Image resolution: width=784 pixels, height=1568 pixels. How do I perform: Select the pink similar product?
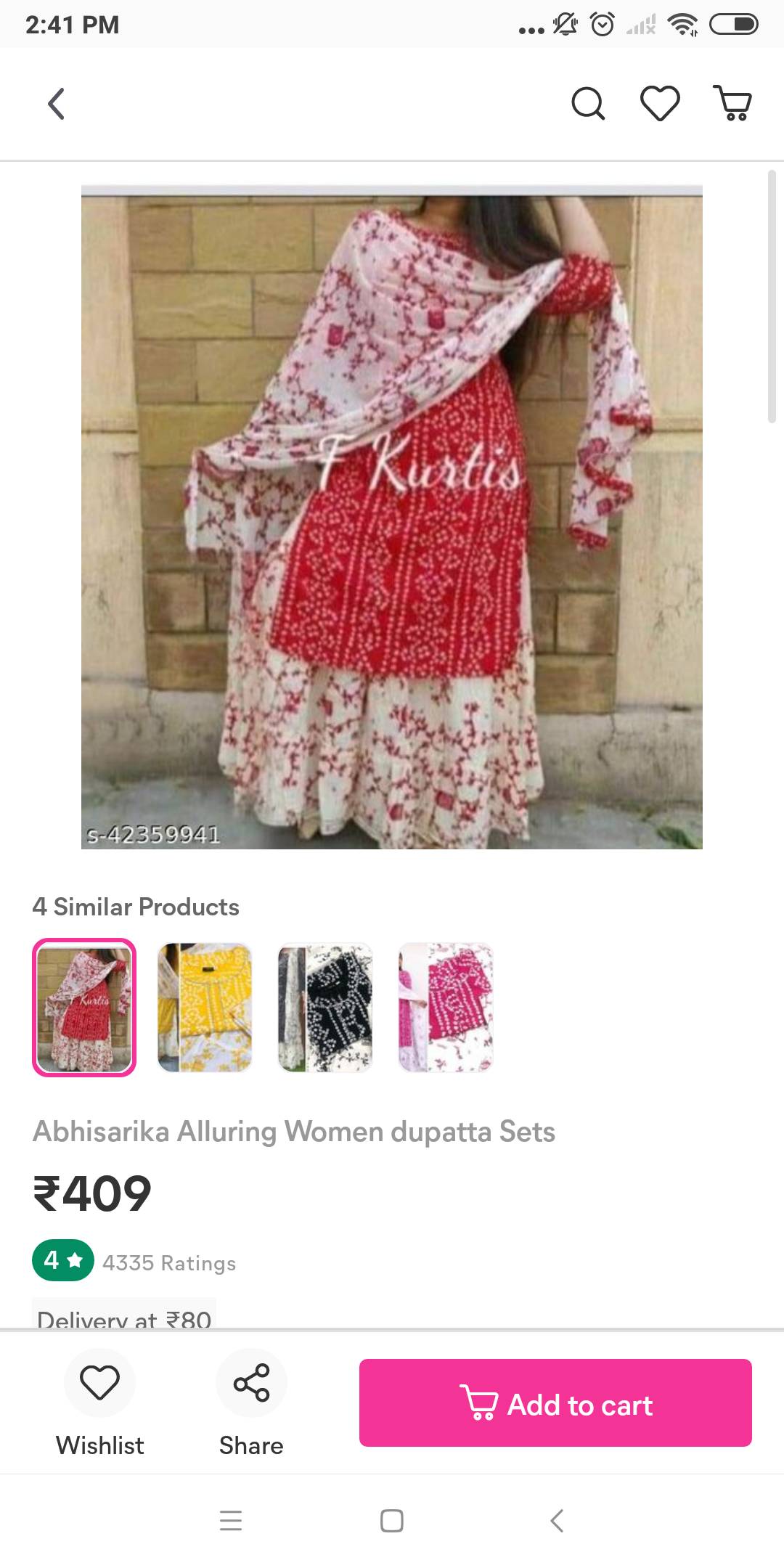point(446,1008)
